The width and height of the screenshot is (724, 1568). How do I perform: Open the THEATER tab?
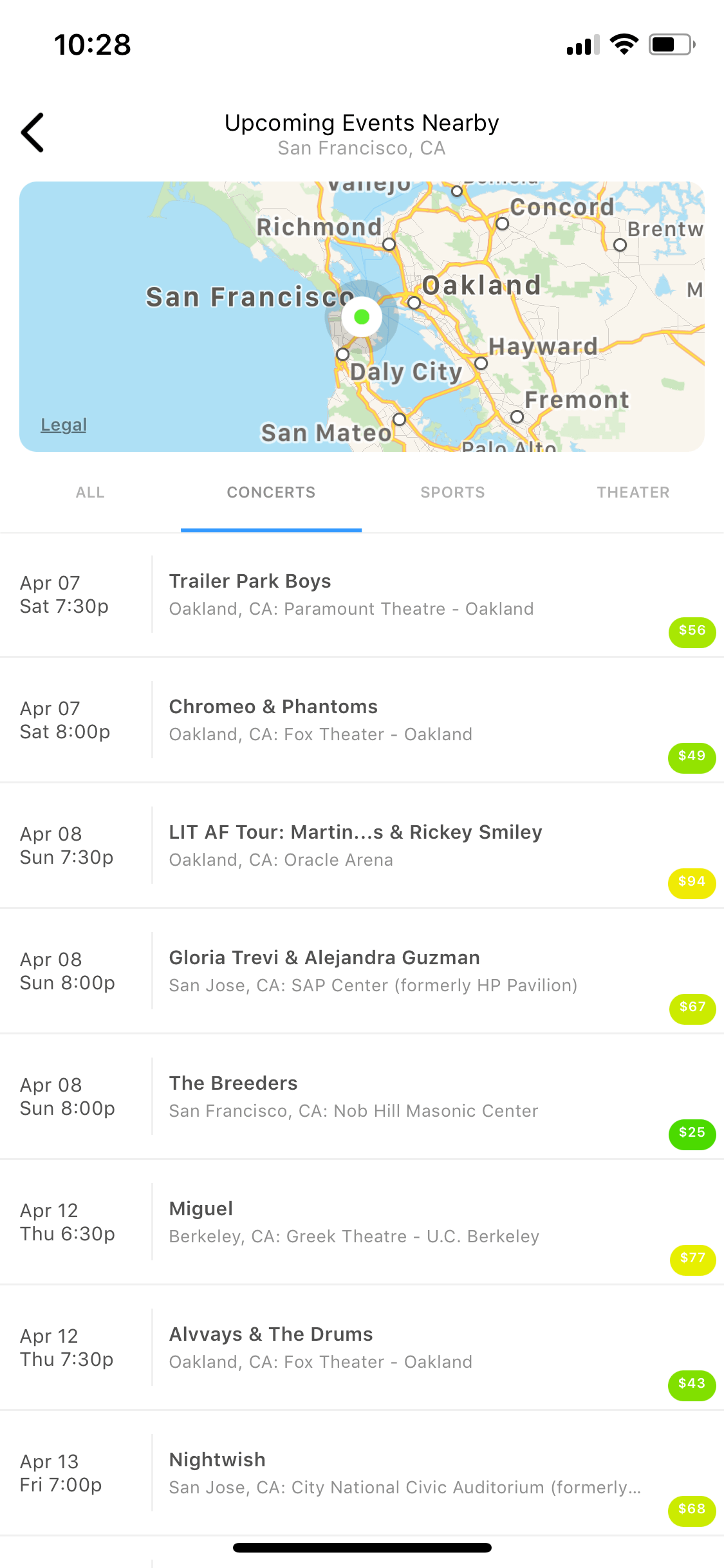[x=633, y=492]
